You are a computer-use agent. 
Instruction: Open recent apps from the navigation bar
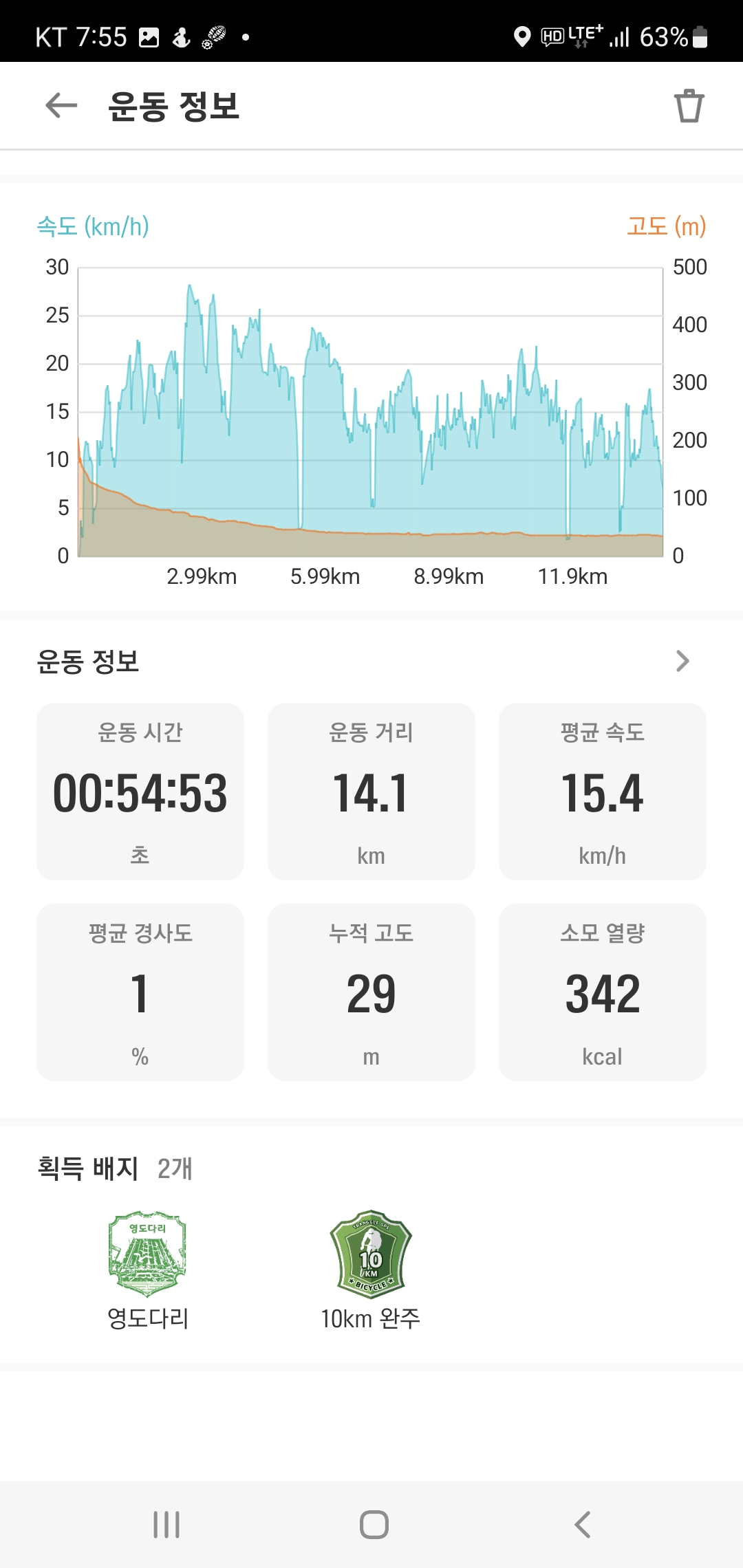pos(166,1525)
